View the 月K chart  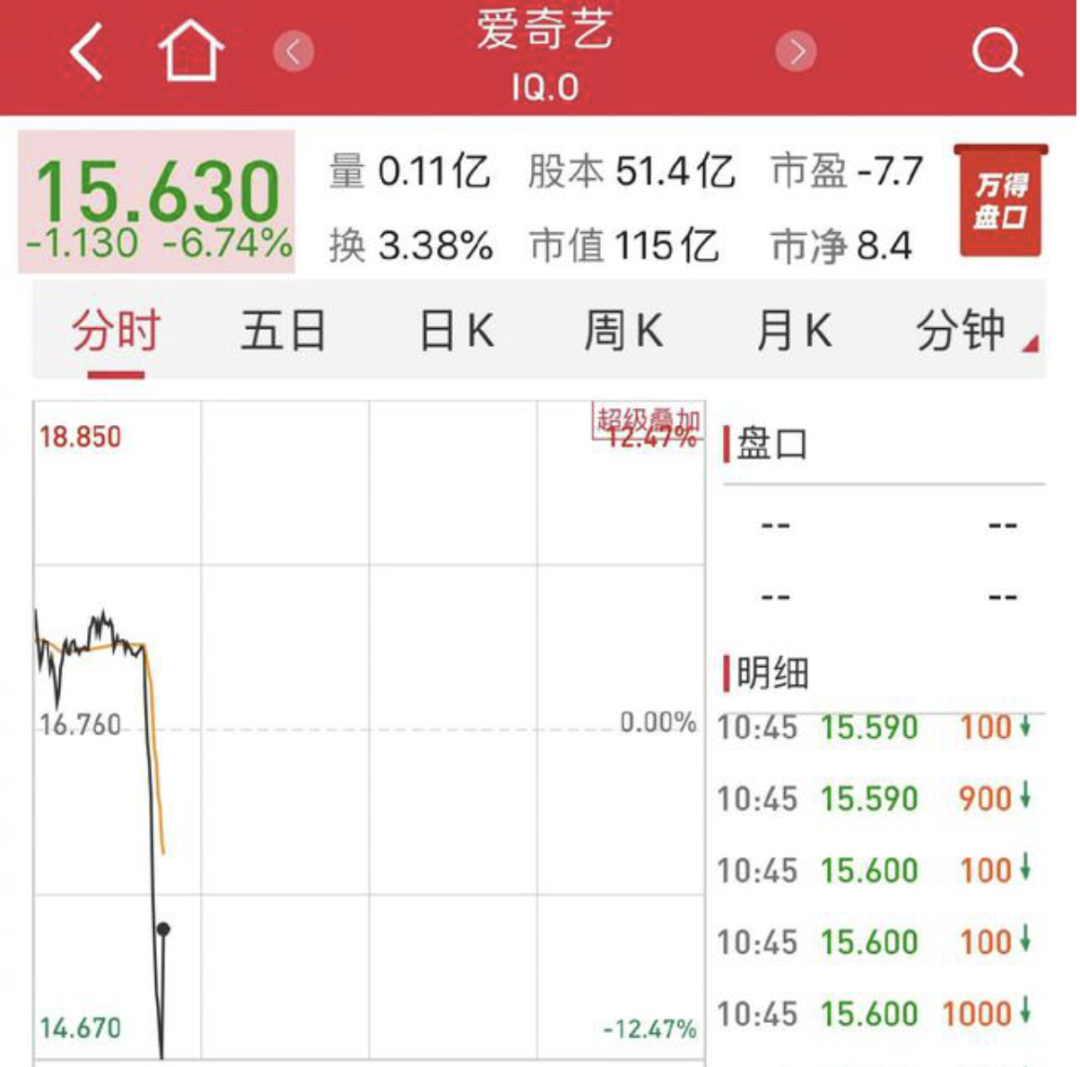tap(793, 332)
